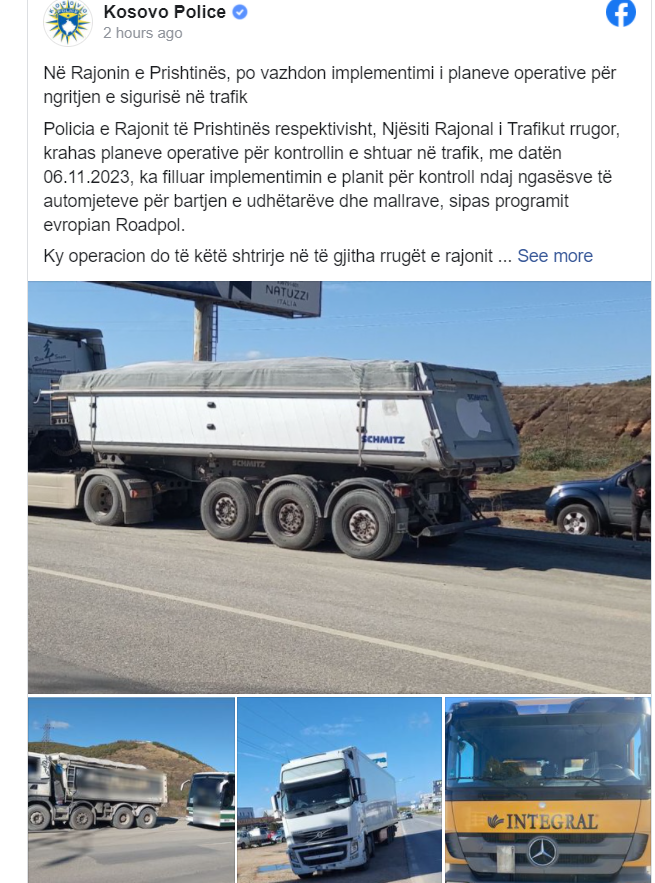Tap the Kosovo Police profile picture

68,22
